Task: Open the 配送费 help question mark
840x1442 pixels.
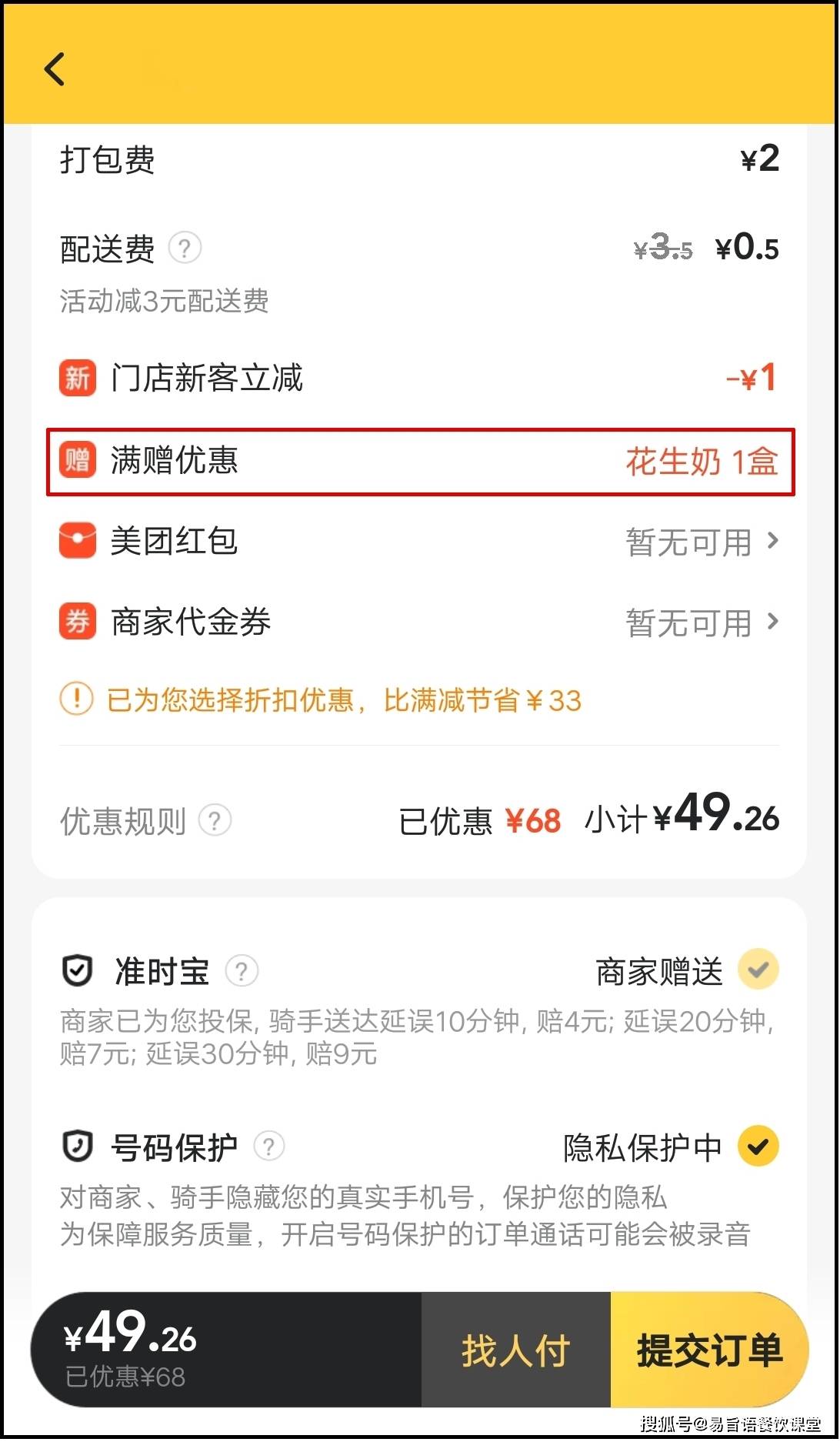Action: coord(185,248)
